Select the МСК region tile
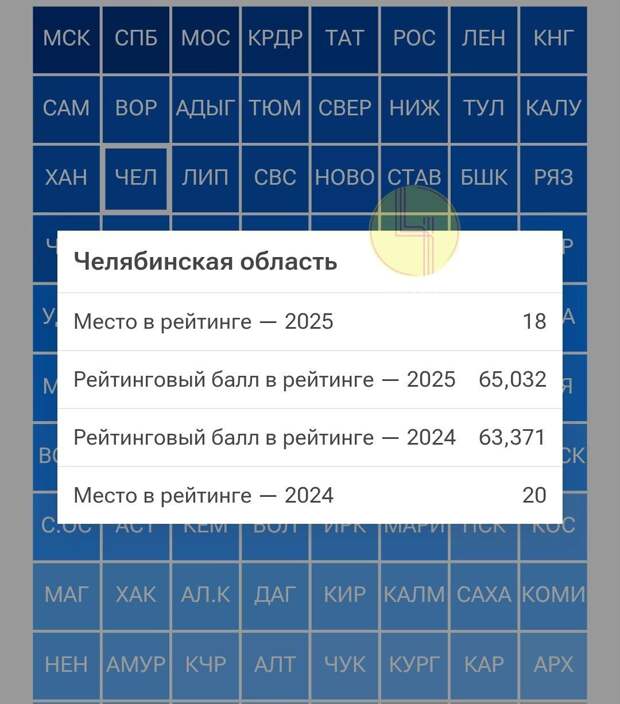 [67, 39]
